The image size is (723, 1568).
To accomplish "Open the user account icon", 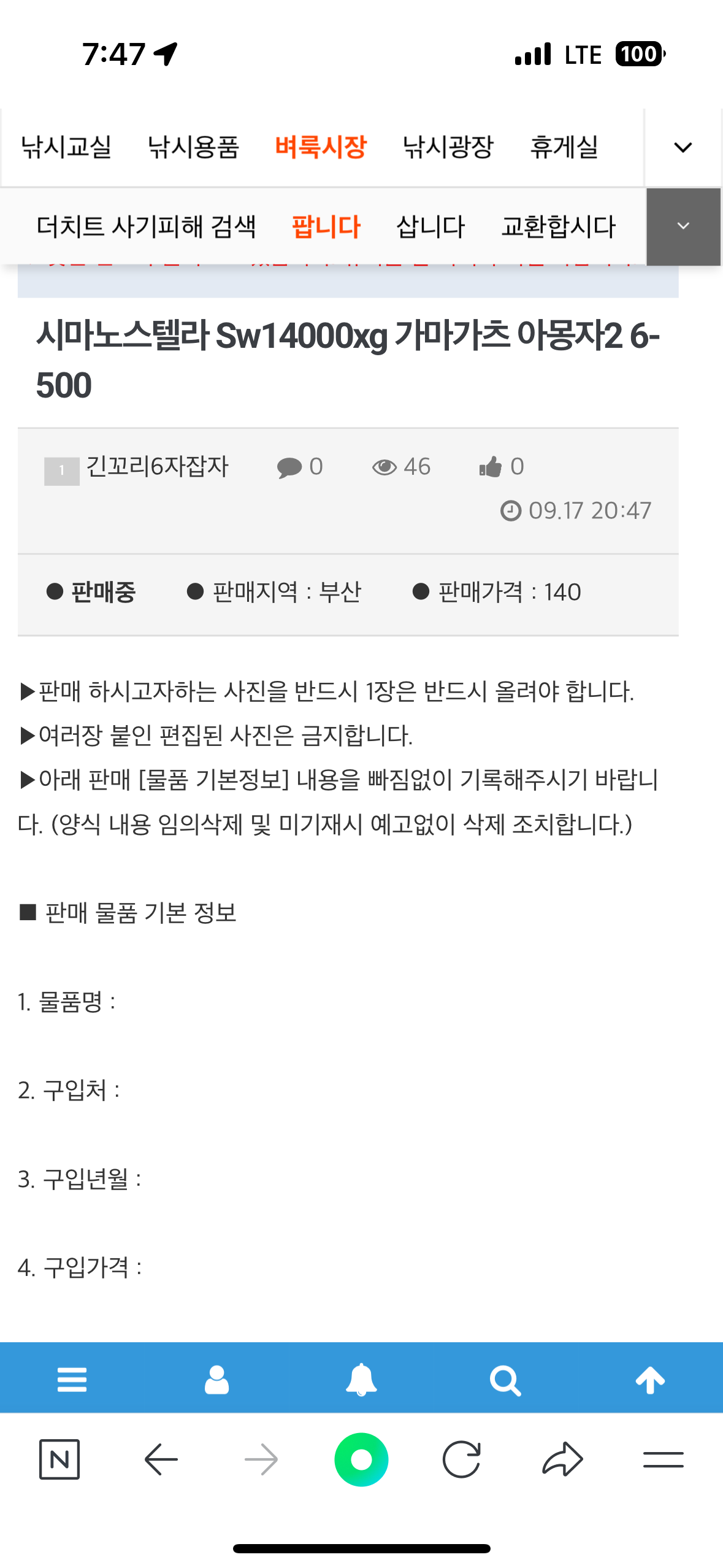I will pyautogui.click(x=216, y=1380).
